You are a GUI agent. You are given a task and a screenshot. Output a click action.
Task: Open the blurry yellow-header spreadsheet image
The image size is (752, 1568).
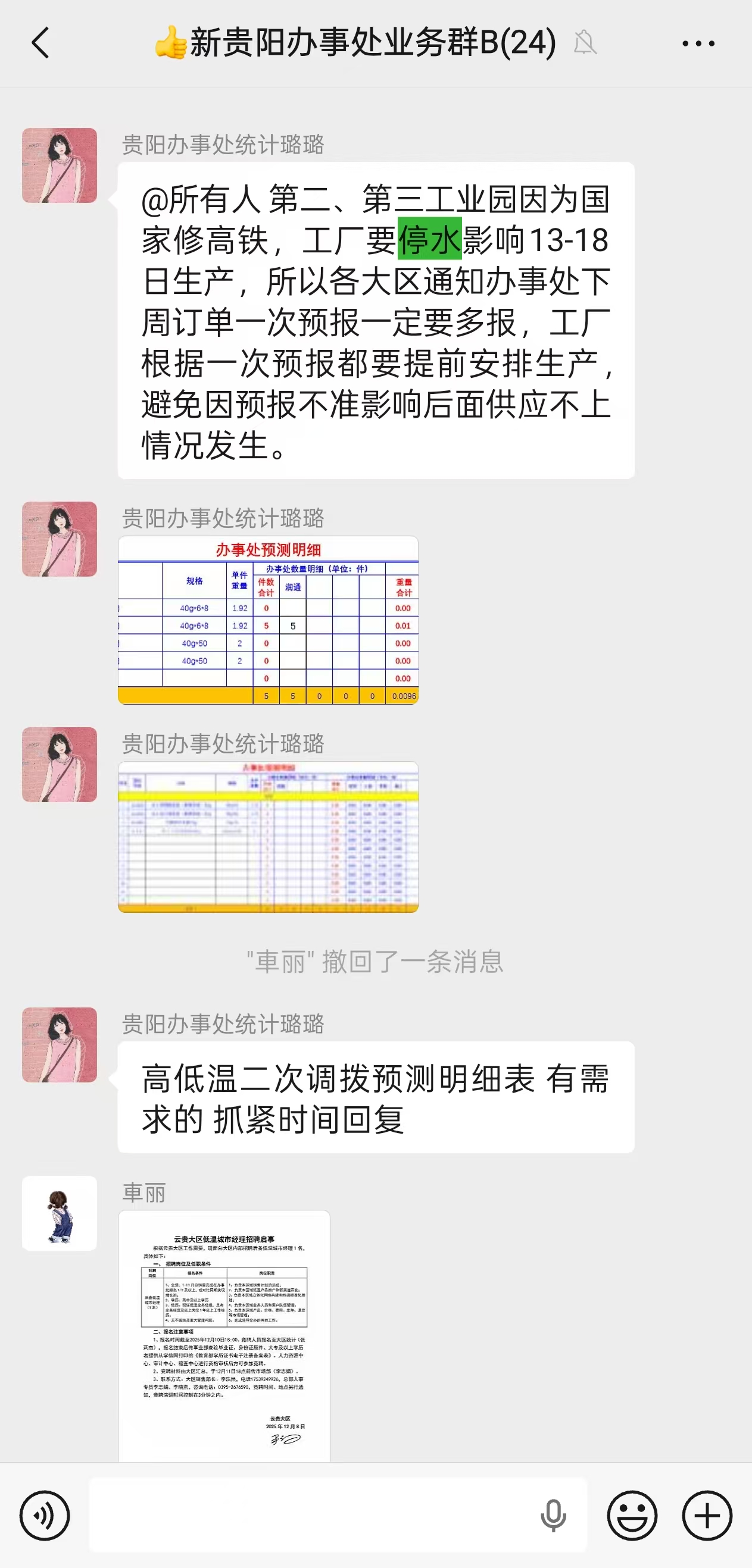[x=268, y=836]
